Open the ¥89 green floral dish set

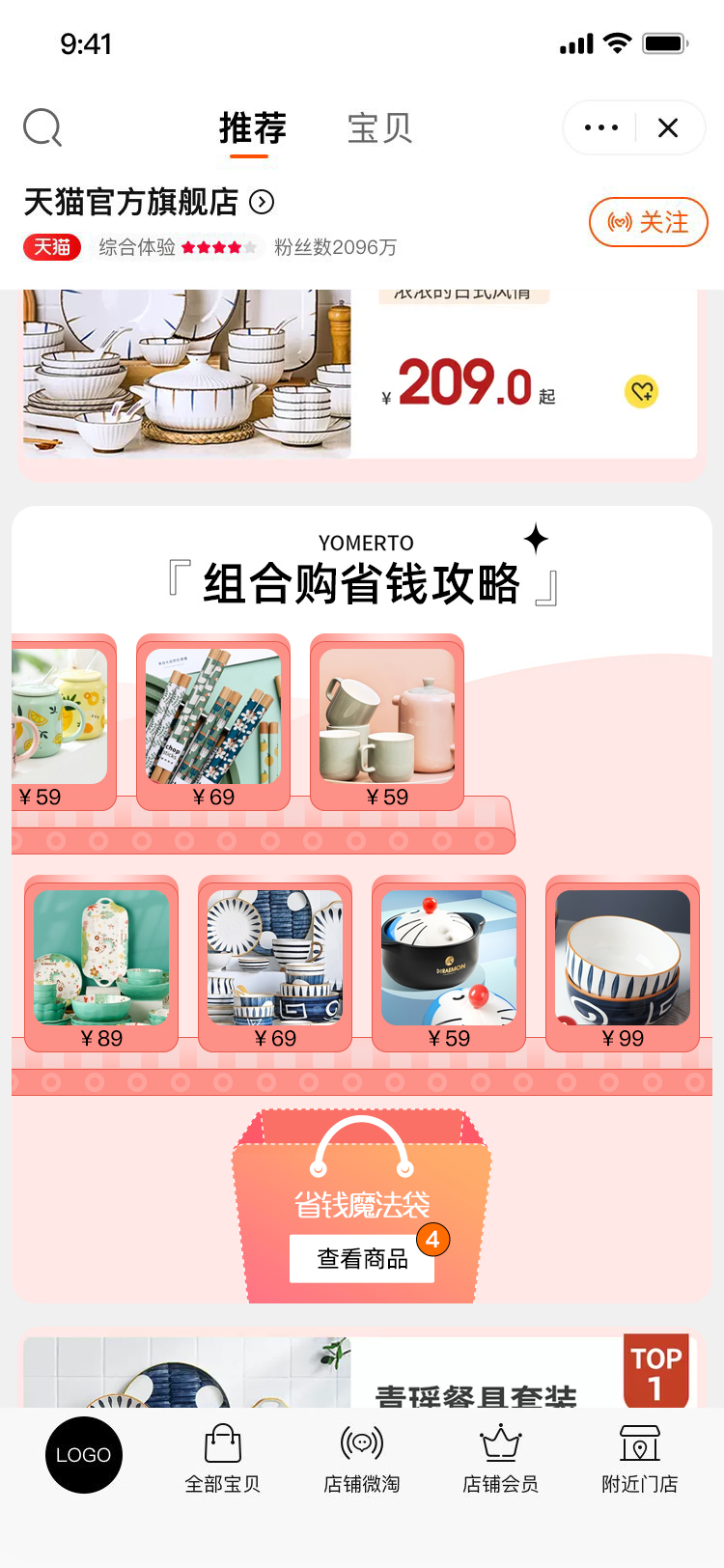pos(101,963)
